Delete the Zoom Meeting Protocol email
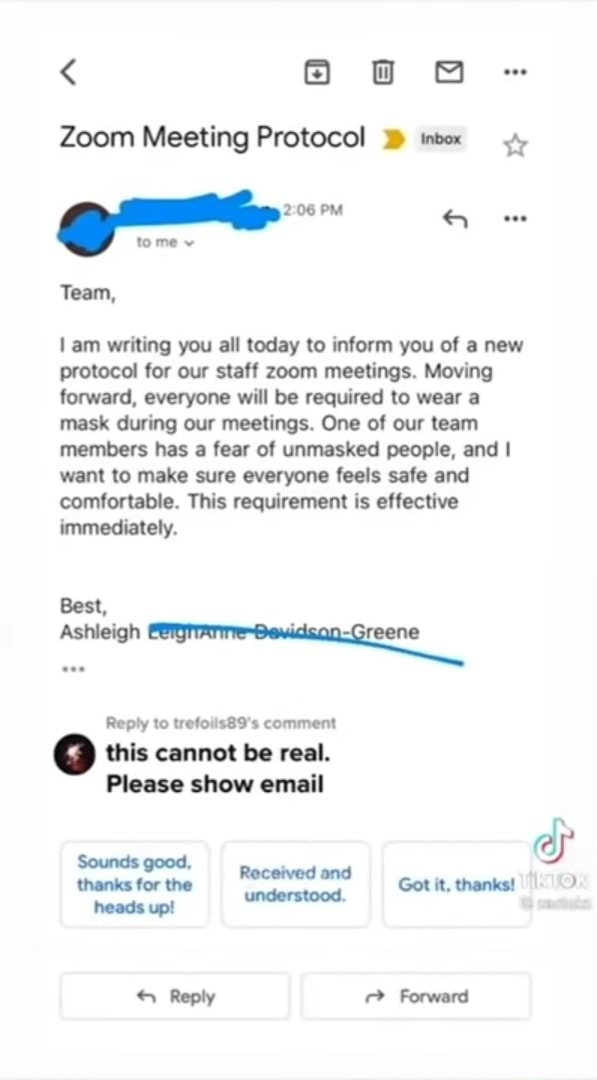Image resolution: width=597 pixels, height=1080 pixels. 383,72
